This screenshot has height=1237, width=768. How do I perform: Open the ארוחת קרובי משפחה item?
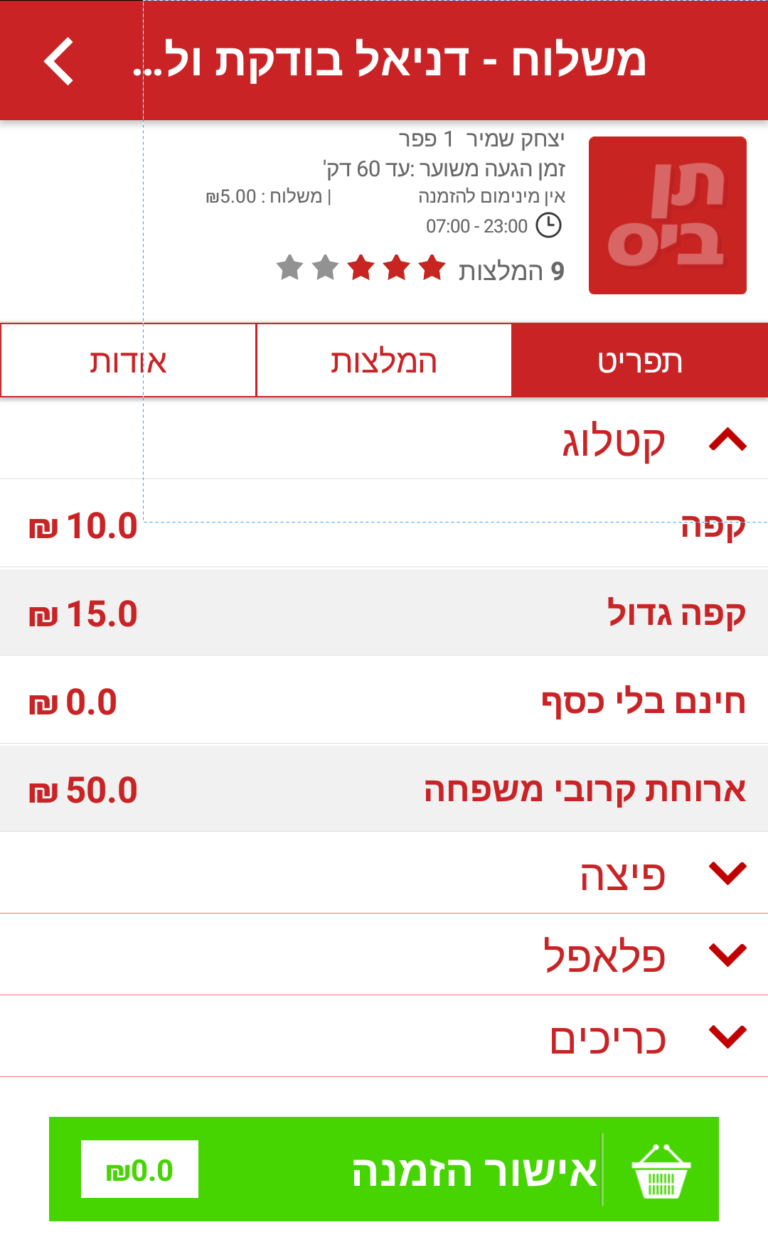(x=384, y=788)
